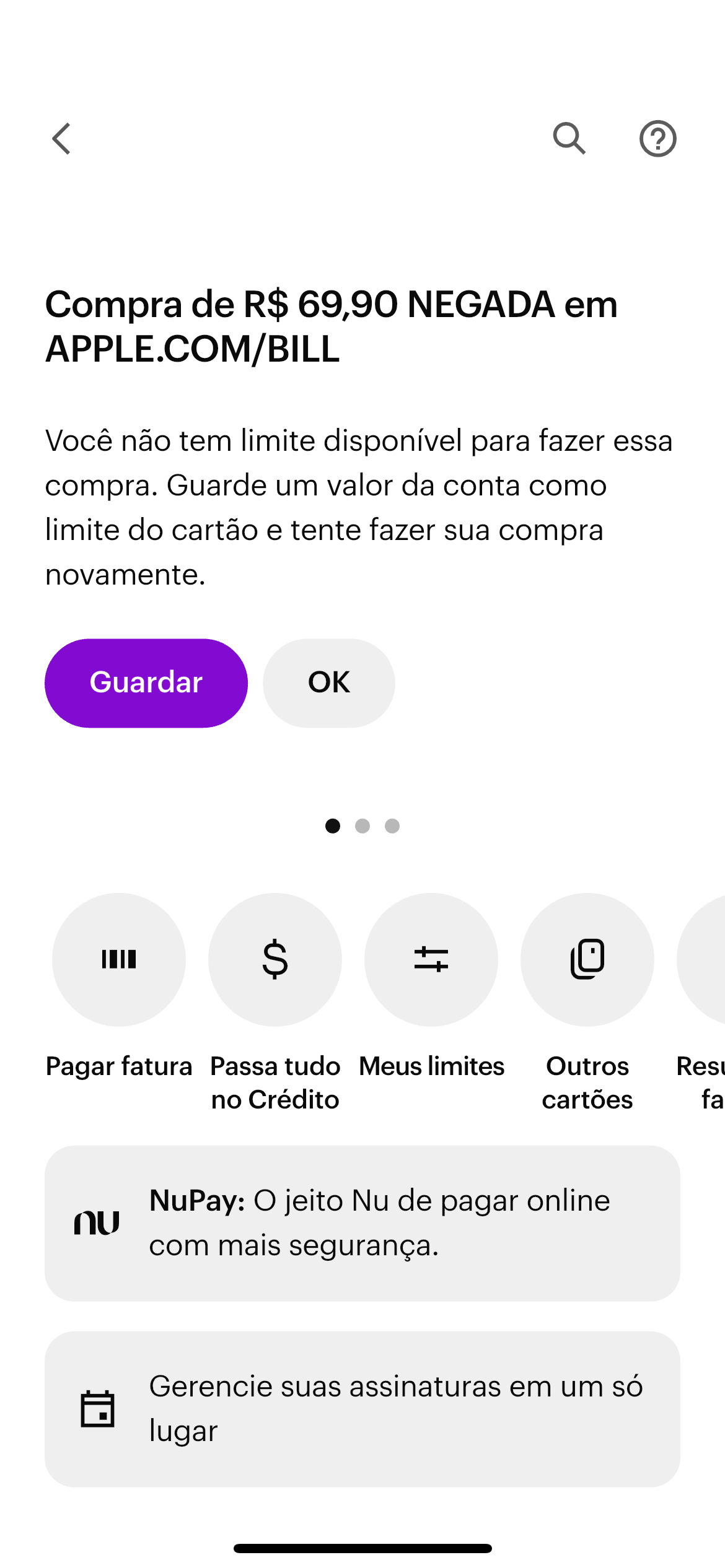
Task: Tap the purple Guardar button
Action: point(146,682)
